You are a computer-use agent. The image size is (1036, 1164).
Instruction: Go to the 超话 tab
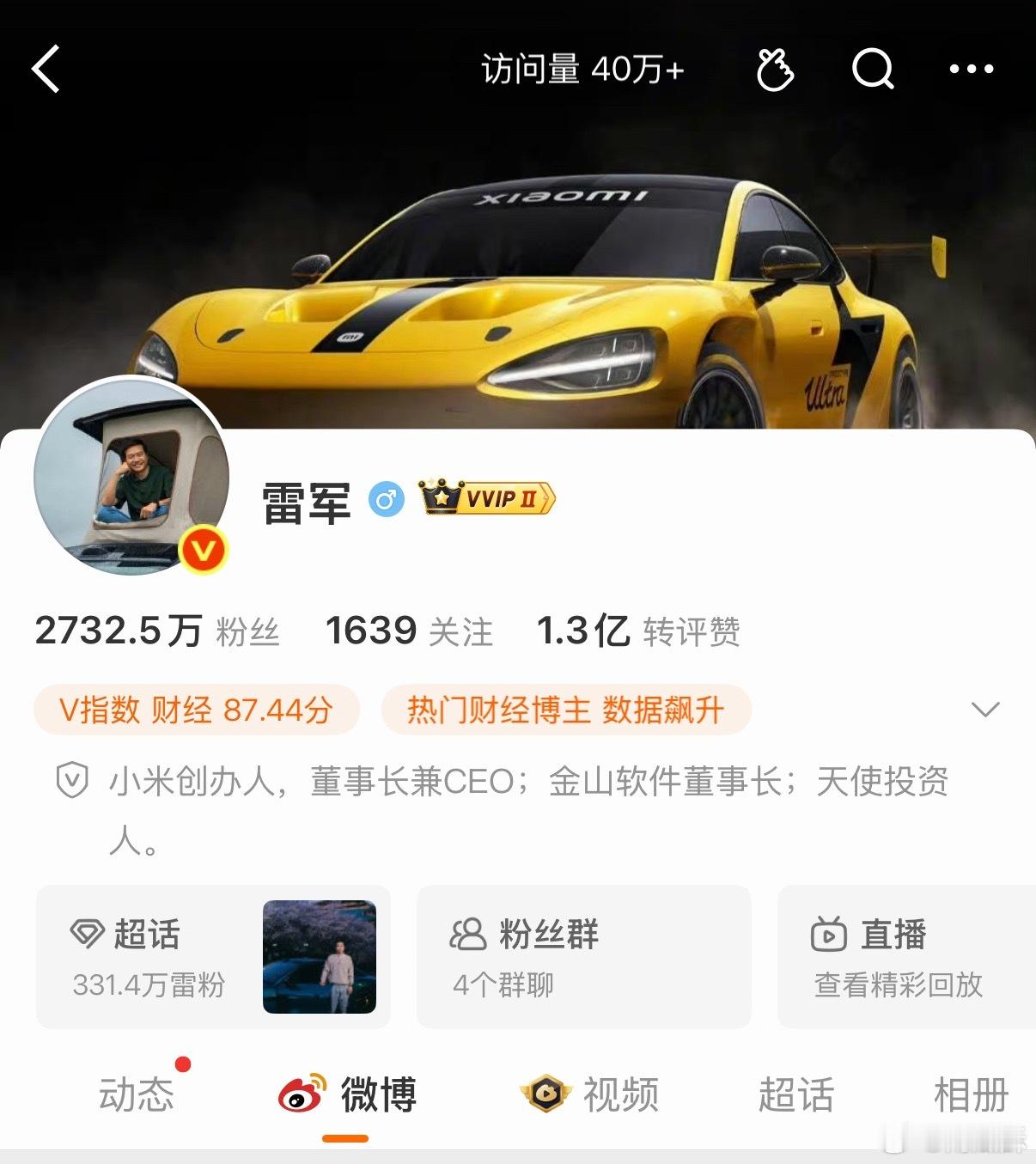(795, 1094)
